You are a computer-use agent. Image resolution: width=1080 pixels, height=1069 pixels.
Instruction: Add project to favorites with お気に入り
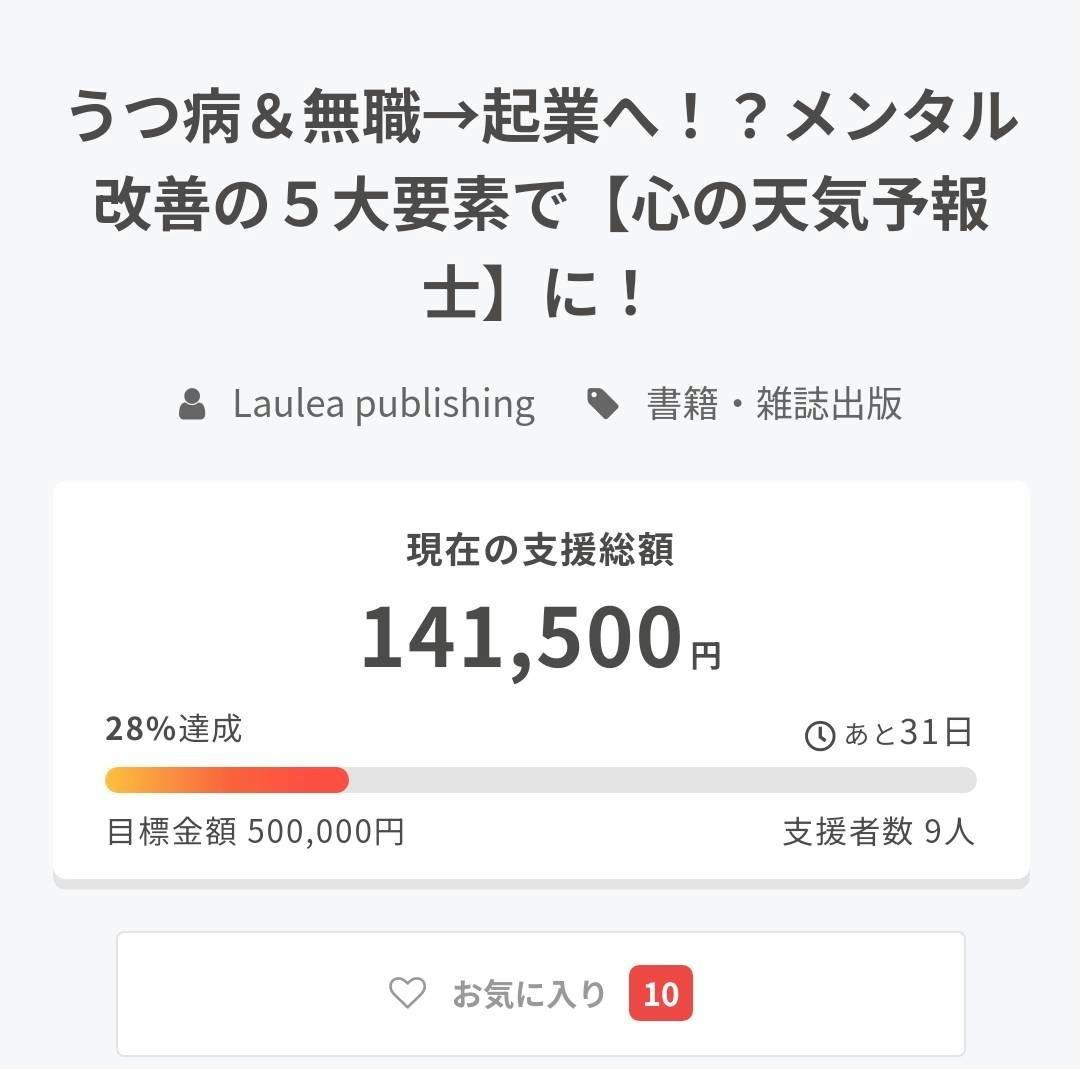[x=540, y=994]
